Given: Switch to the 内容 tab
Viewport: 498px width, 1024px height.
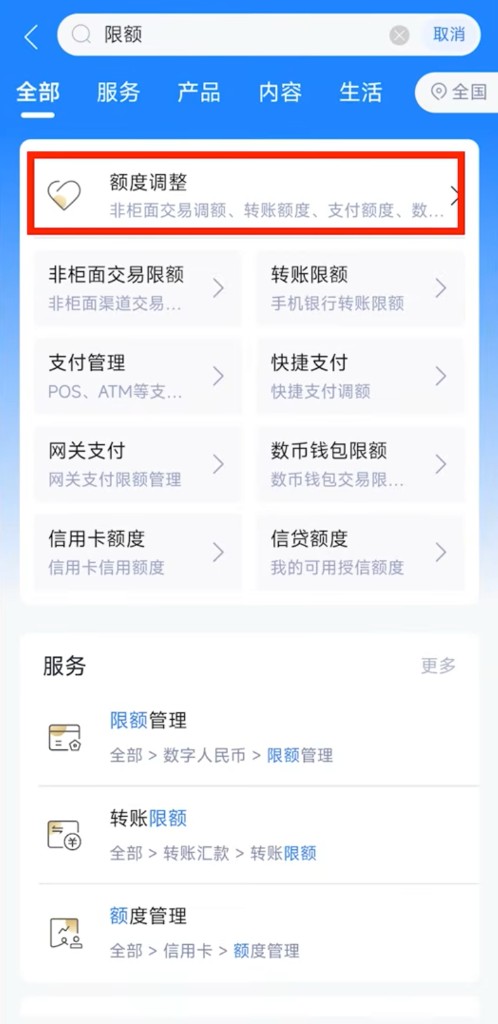Looking at the screenshot, I should [280, 92].
